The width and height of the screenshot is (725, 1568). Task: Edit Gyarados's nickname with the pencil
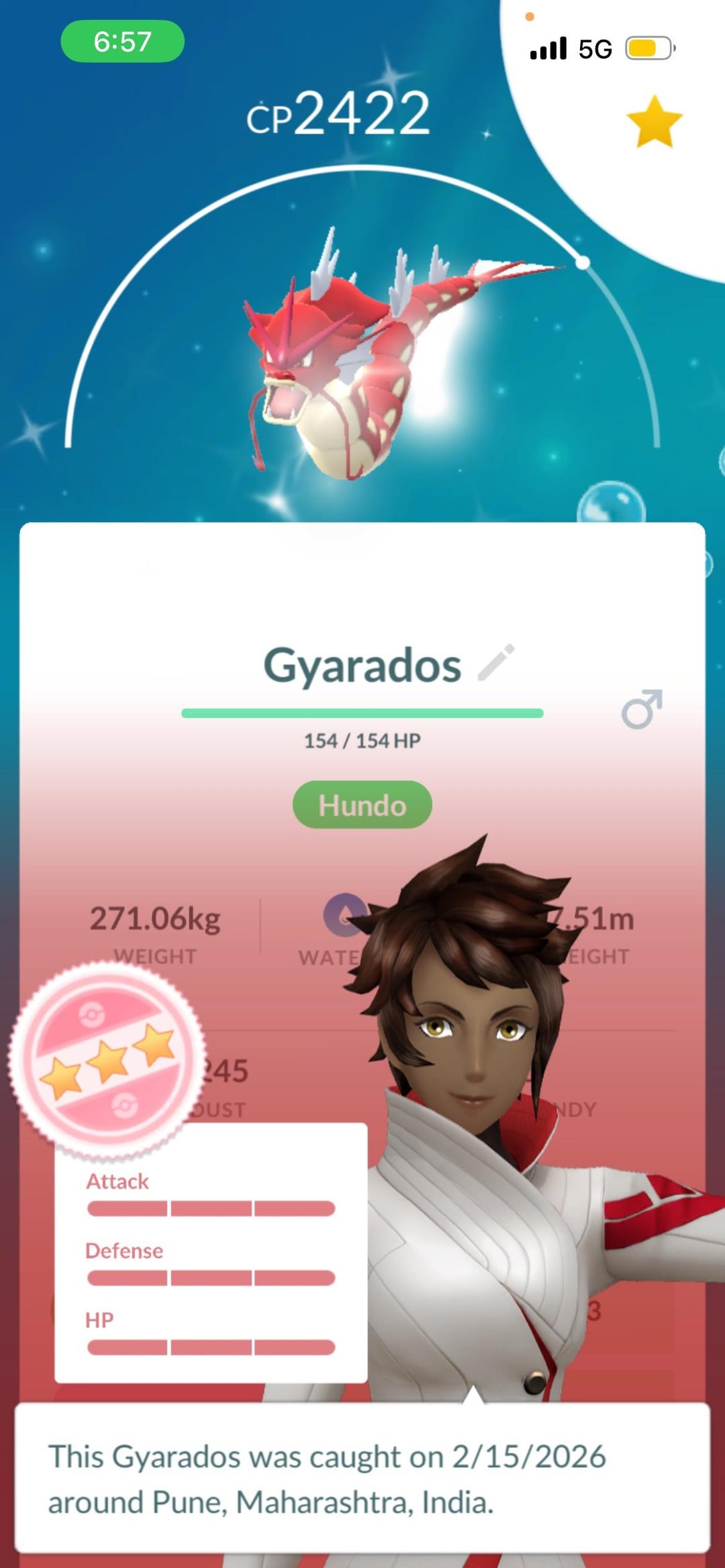pyautogui.click(x=497, y=663)
